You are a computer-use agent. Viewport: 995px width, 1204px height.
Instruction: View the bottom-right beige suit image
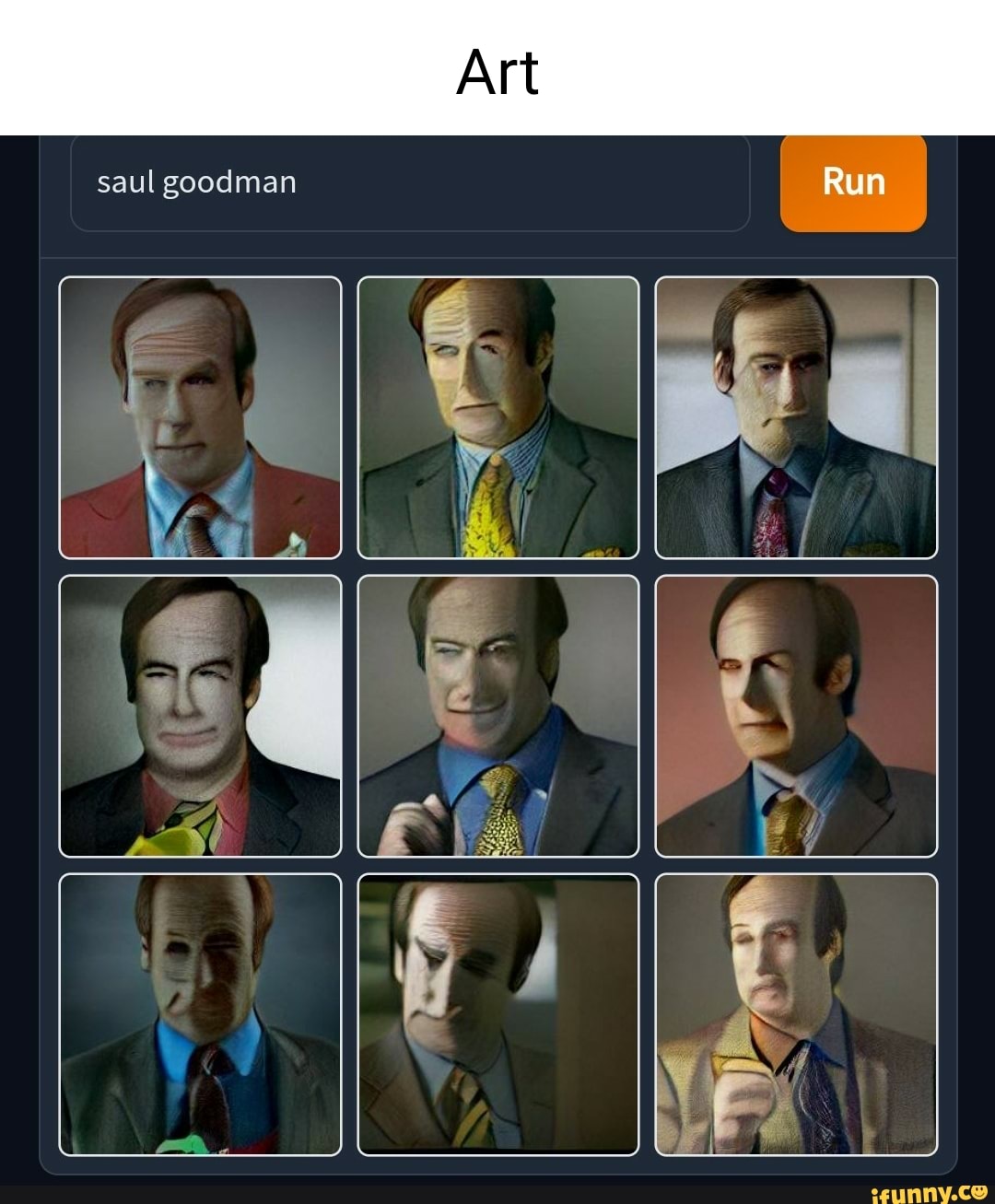tap(795, 1013)
